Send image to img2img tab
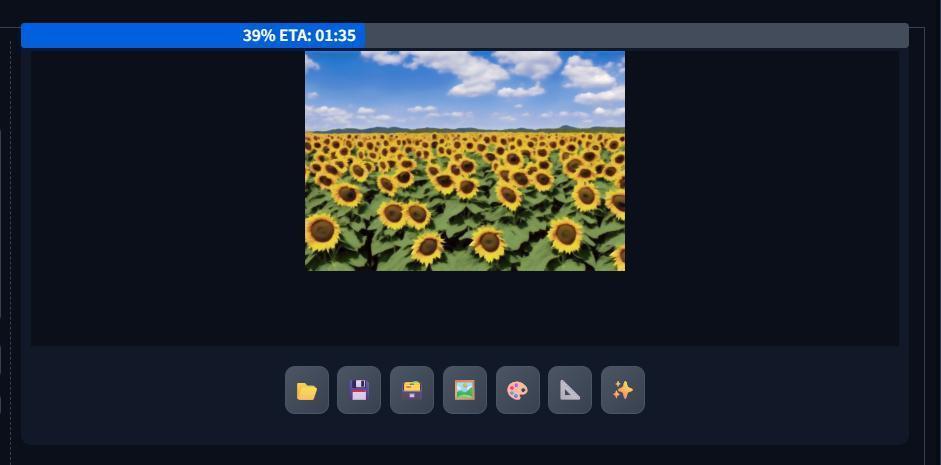The image size is (941, 465). click(x=465, y=390)
